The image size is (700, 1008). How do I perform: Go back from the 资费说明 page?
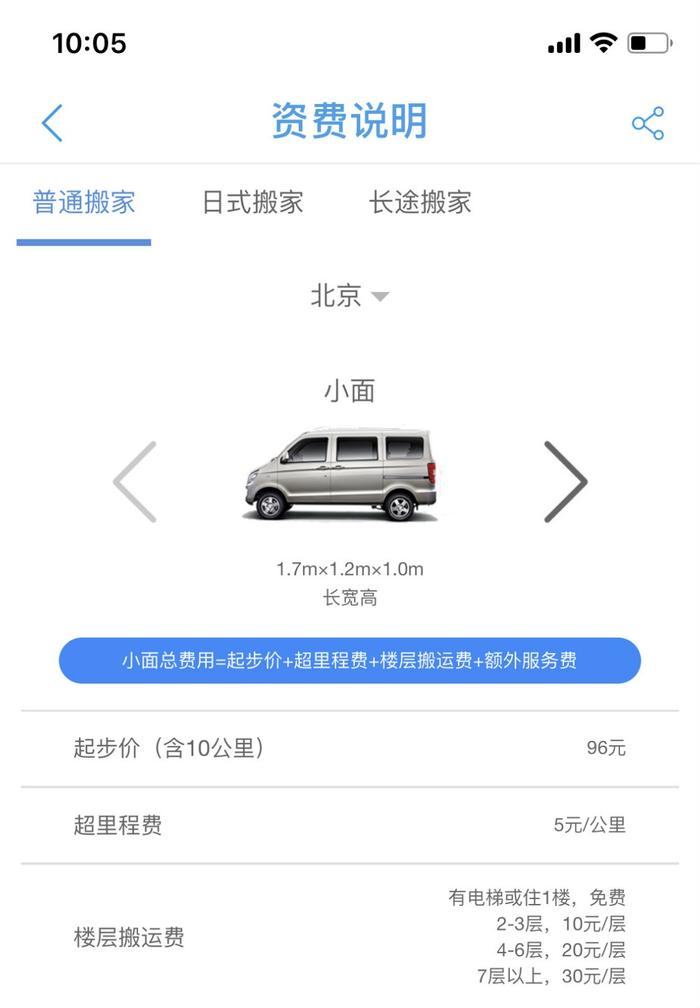tap(52, 123)
